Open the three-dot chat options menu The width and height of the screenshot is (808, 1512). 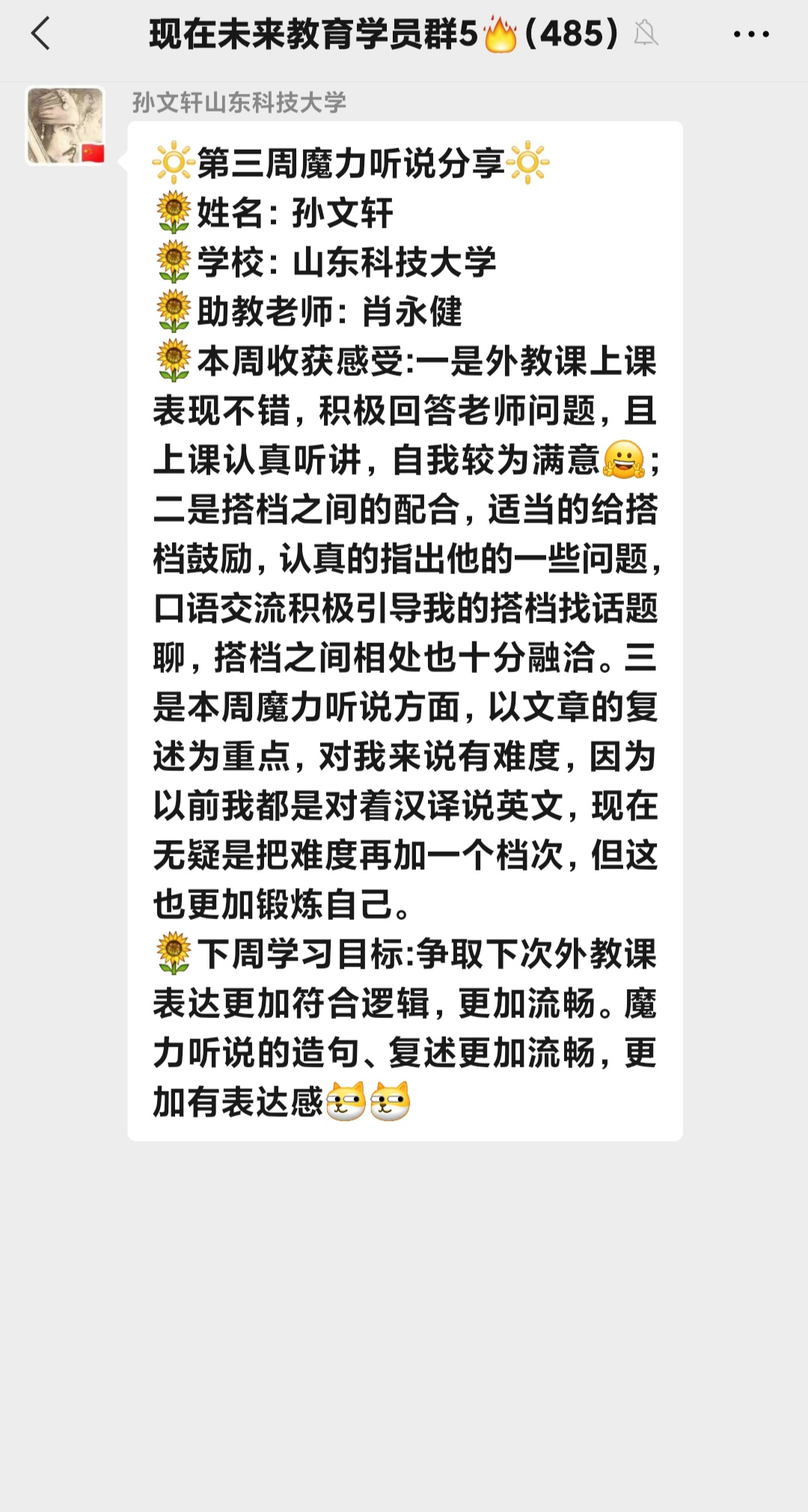click(751, 34)
